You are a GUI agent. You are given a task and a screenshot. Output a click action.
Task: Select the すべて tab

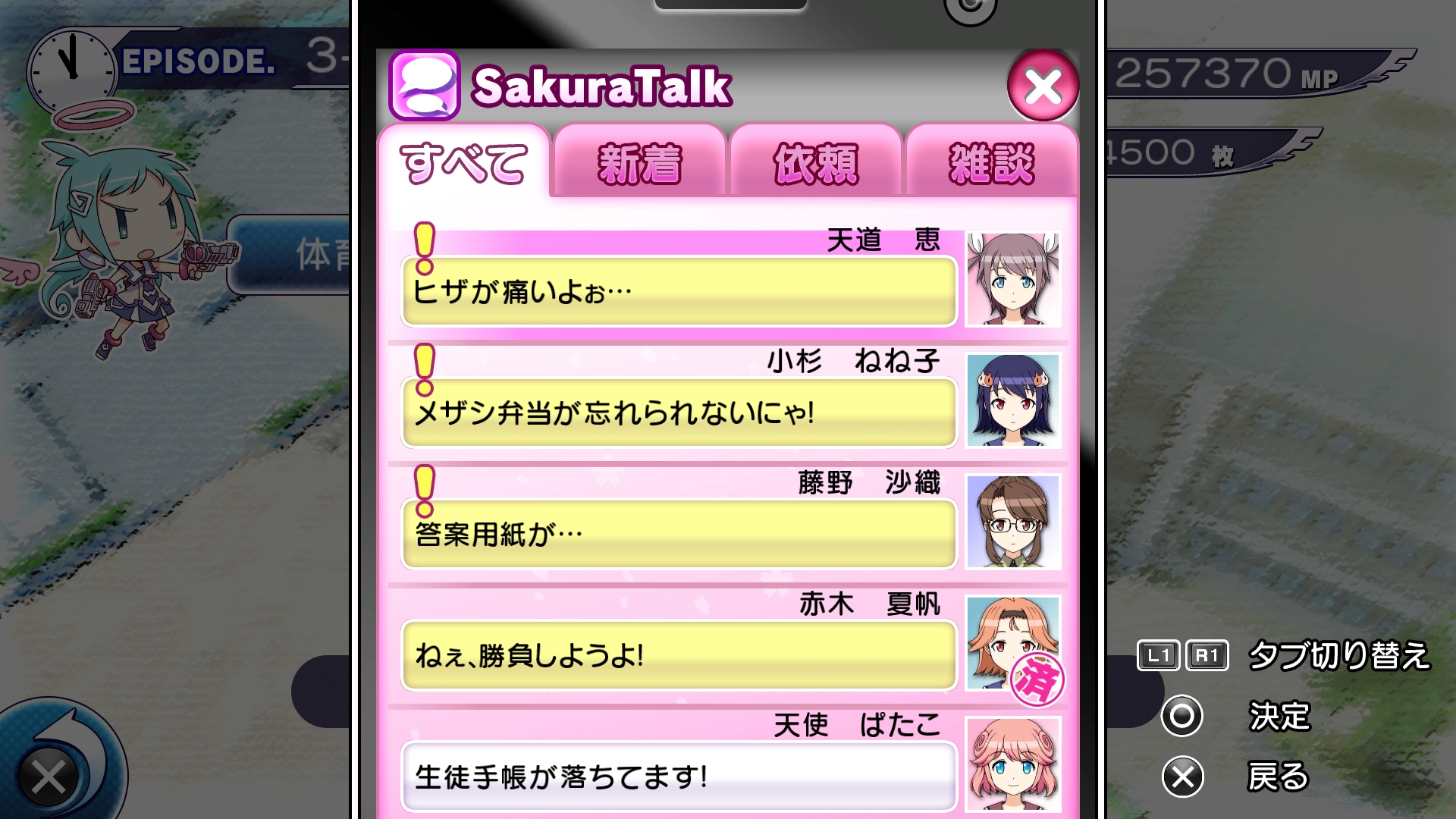[463, 163]
